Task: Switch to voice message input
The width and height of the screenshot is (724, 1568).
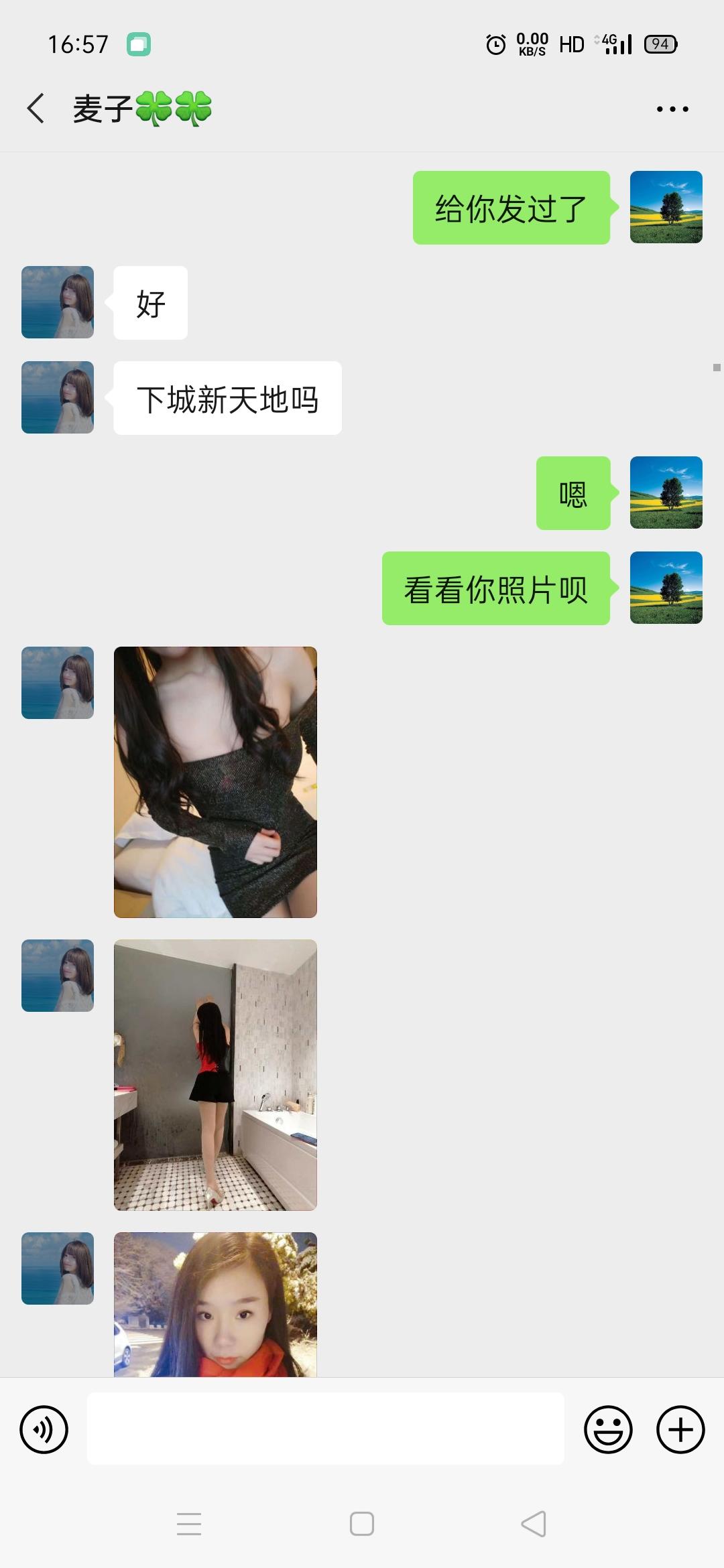Action: click(44, 1429)
